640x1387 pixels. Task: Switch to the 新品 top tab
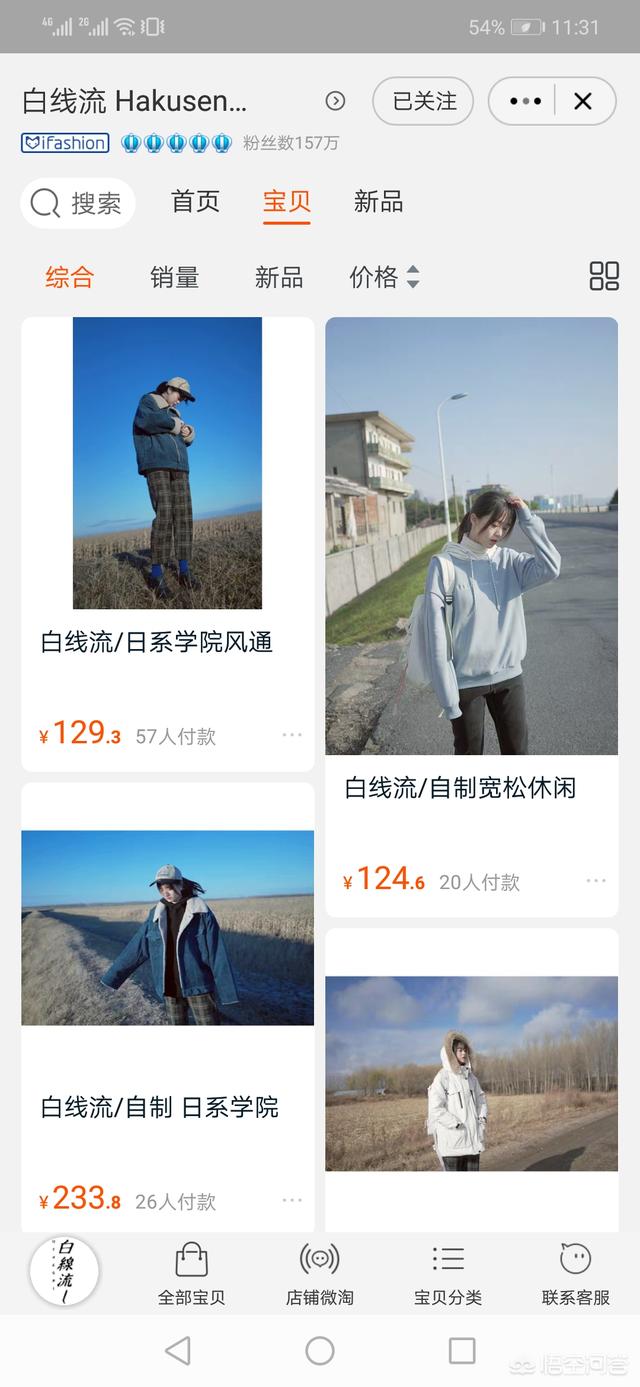click(x=378, y=202)
